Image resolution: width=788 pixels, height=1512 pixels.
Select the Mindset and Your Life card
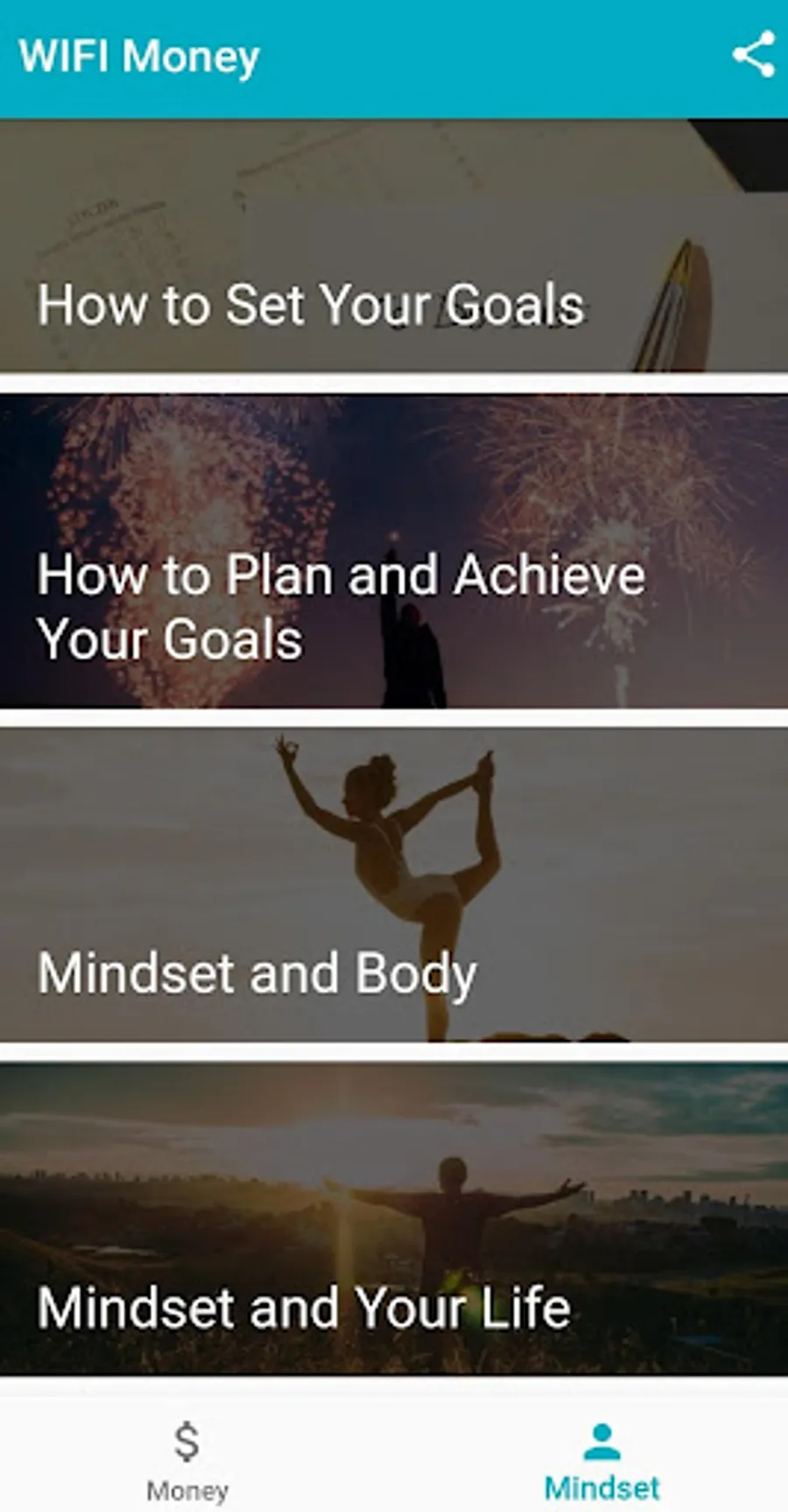pos(394,1219)
